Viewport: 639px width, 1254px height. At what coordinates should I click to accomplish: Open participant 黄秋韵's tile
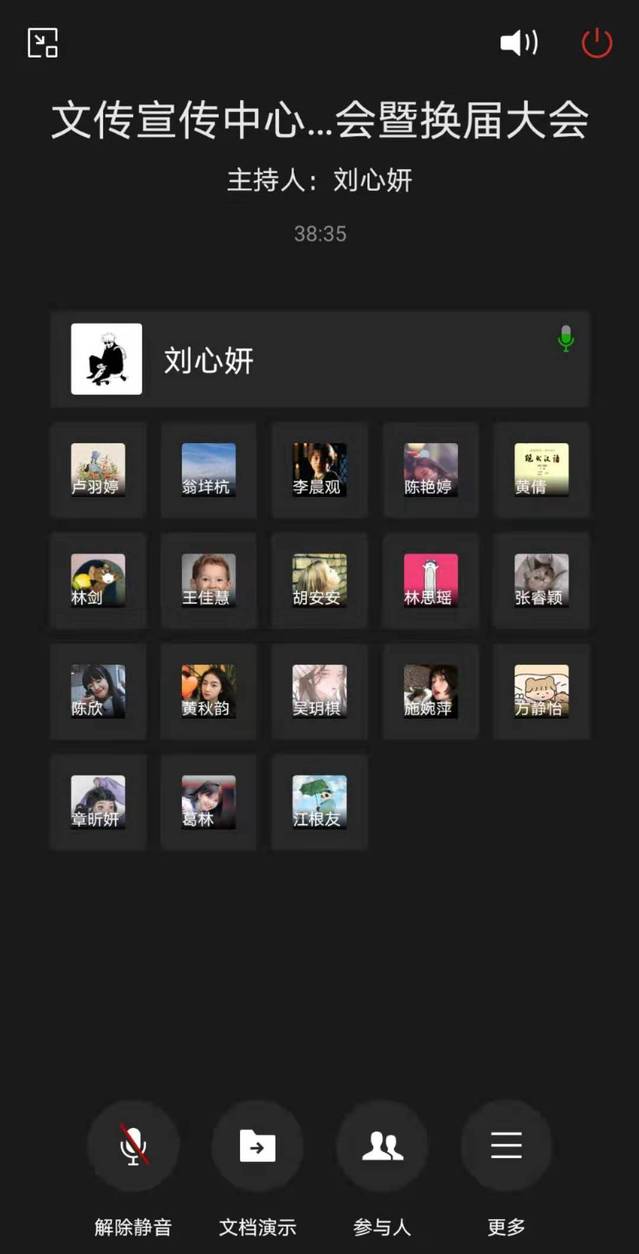[x=209, y=692]
